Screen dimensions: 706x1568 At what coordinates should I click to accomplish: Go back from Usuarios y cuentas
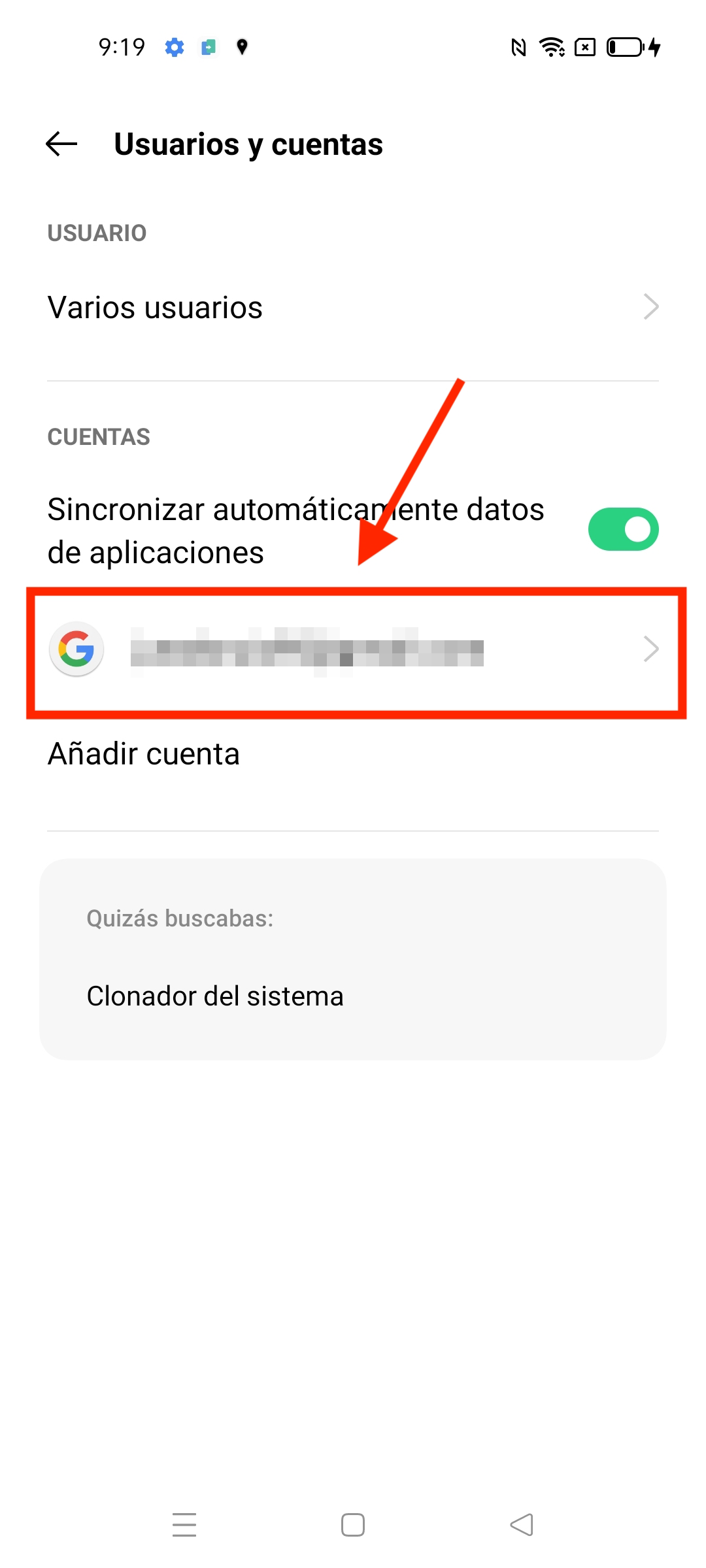point(61,144)
